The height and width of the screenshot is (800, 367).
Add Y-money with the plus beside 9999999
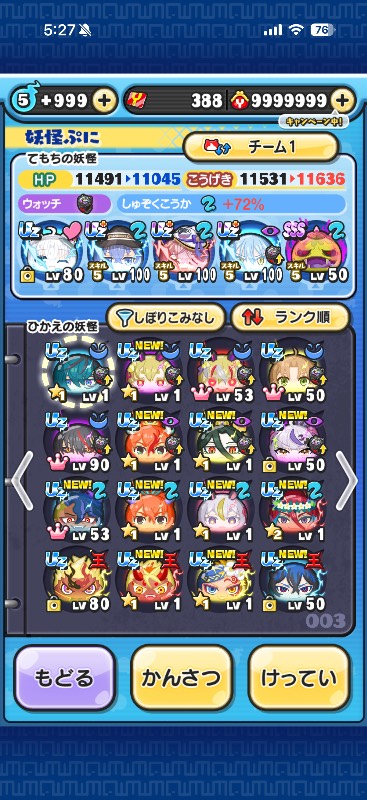tap(343, 101)
